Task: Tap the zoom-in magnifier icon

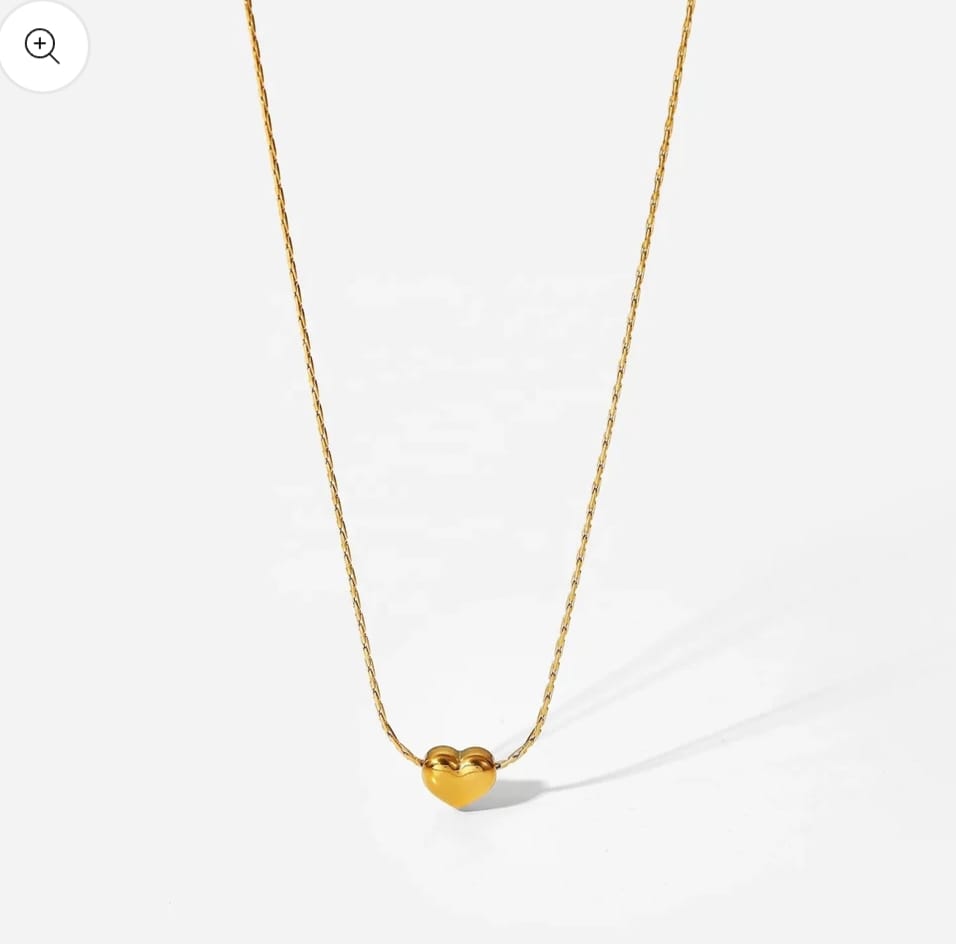Action: pyautogui.click(x=42, y=46)
